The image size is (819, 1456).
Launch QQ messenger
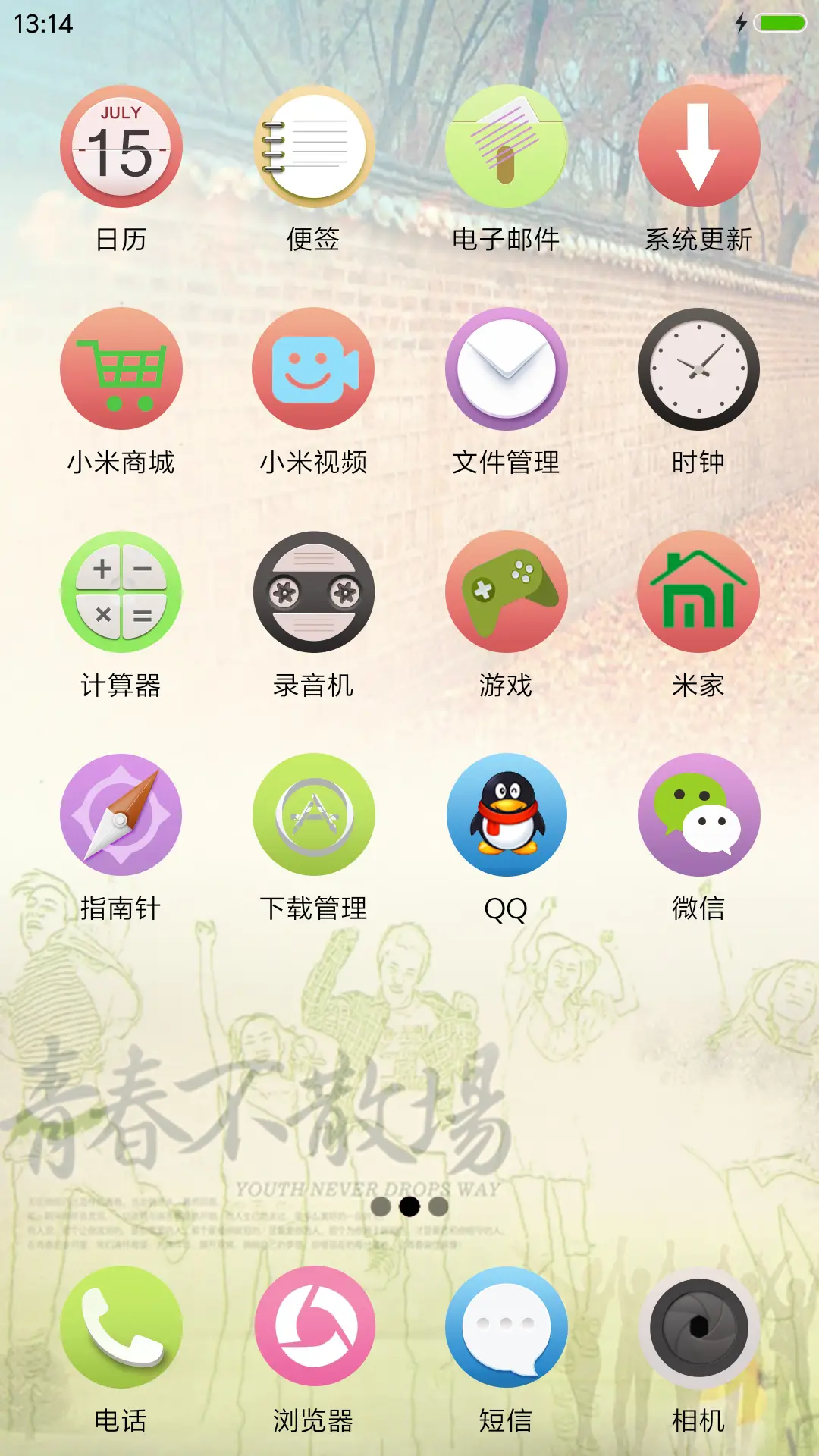coord(507,813)
